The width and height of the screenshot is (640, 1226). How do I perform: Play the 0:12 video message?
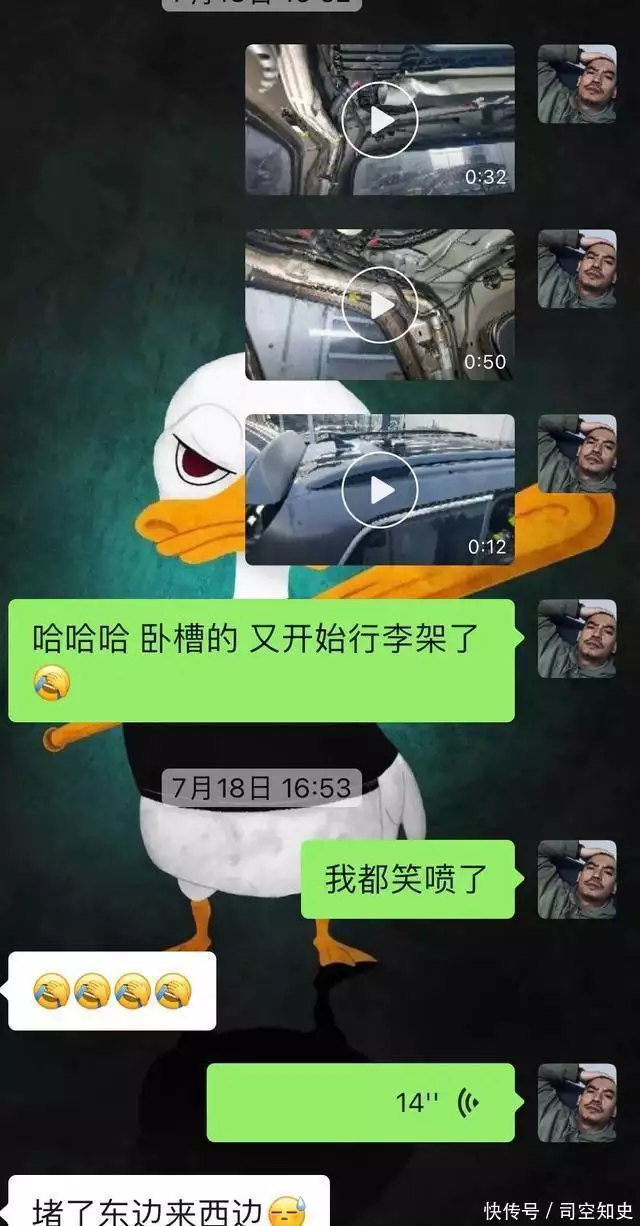pyautogui.click(x=380, y=490)
